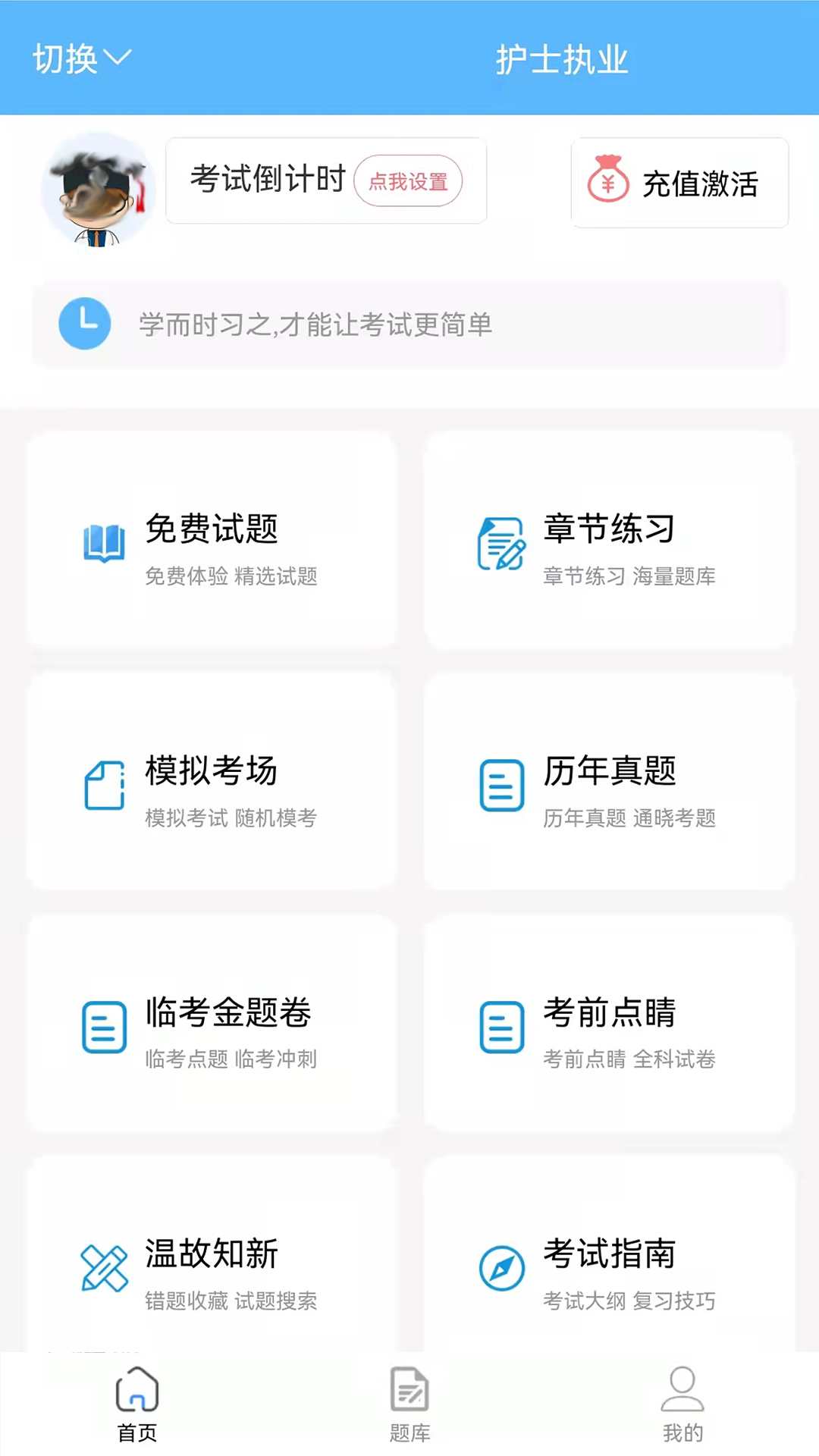Image resolution: width=819 pixels, height=1456 pixels.
Task: Select the 考前点睛 pre-exam highlights icon
Action: point(501,1028)
